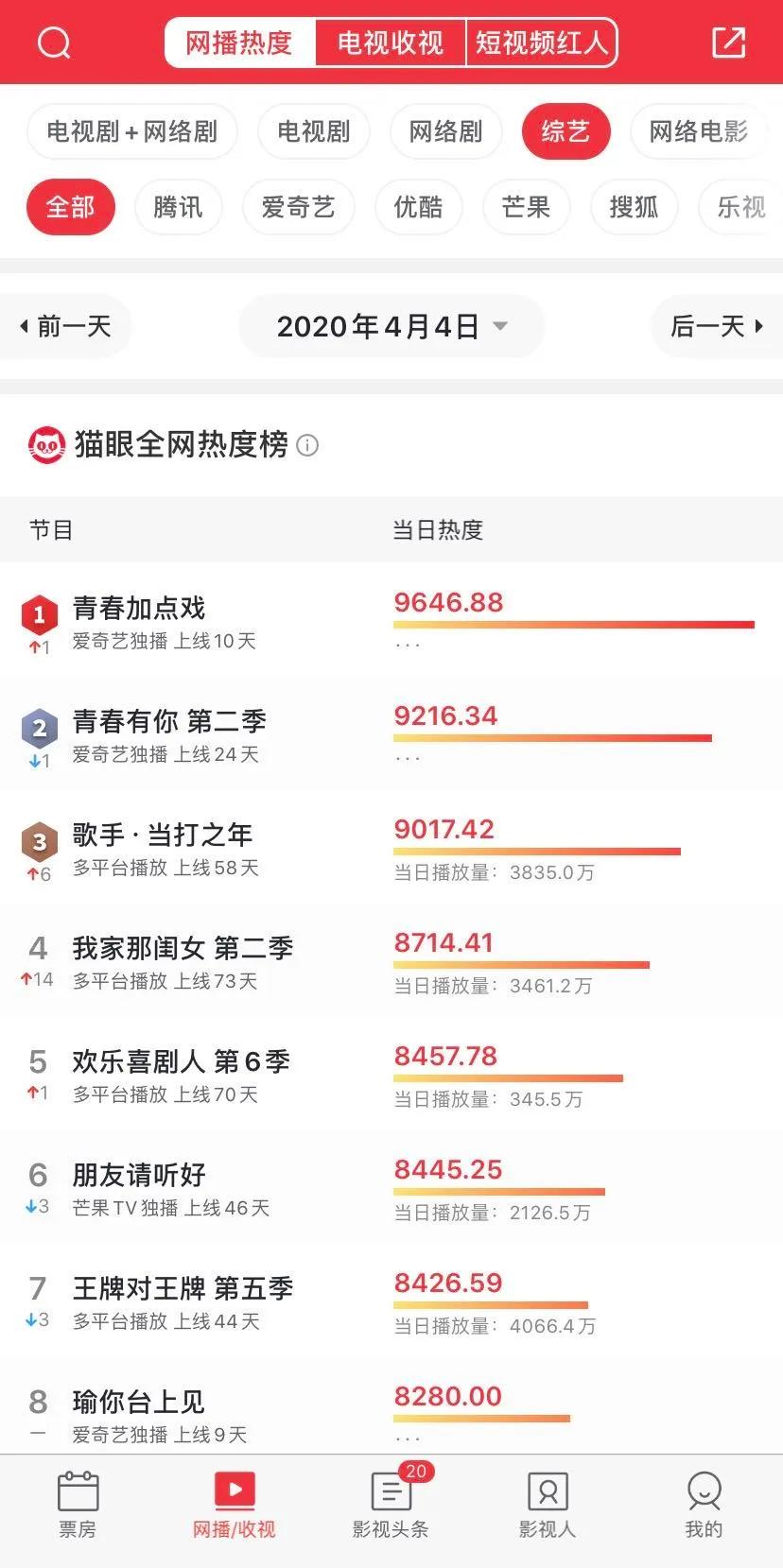Filter the ranking by 芒果 platform
783x1568 pixels.
tap(526, 207)
